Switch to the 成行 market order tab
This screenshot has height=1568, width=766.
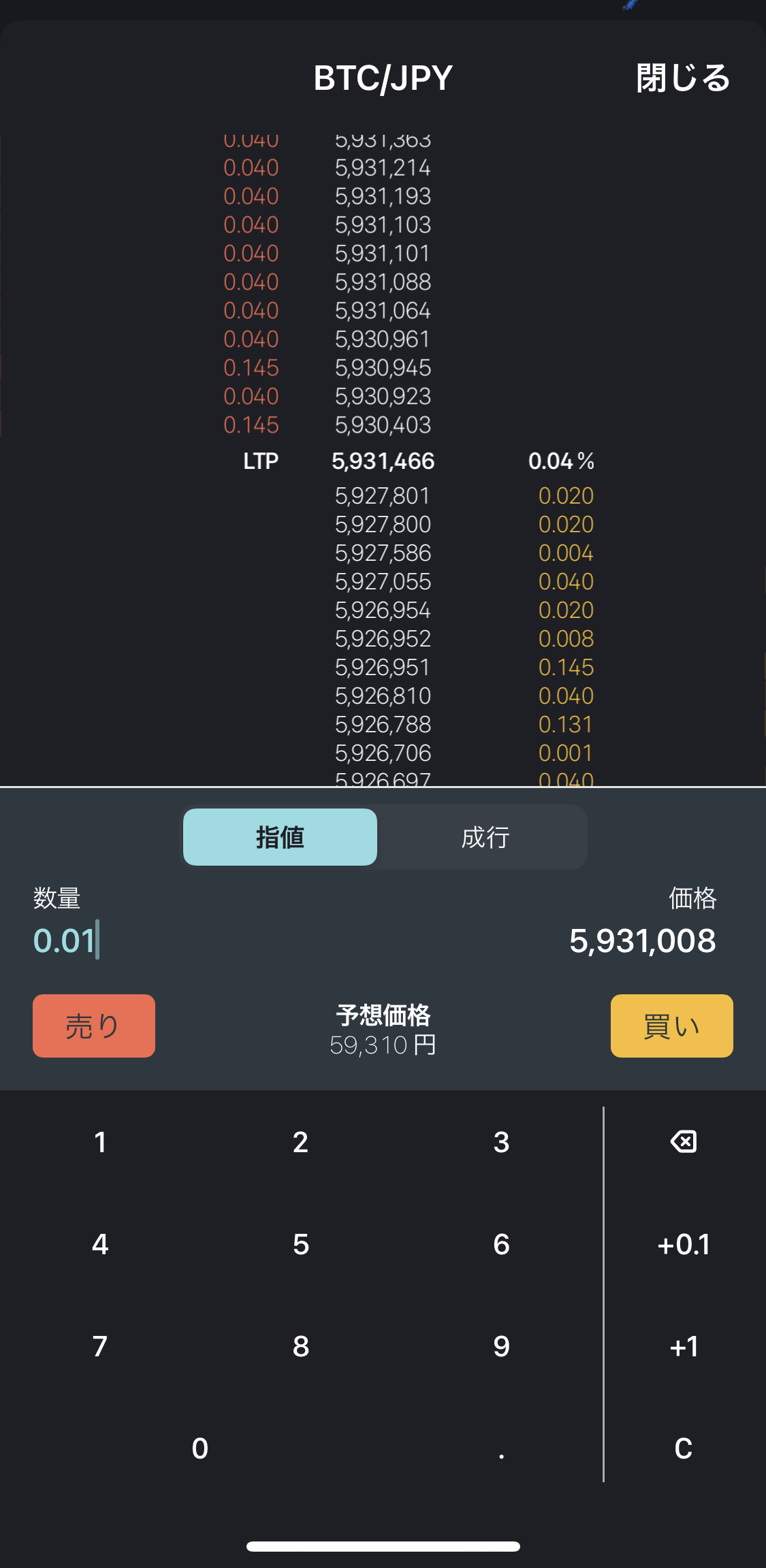click(484, 837)
